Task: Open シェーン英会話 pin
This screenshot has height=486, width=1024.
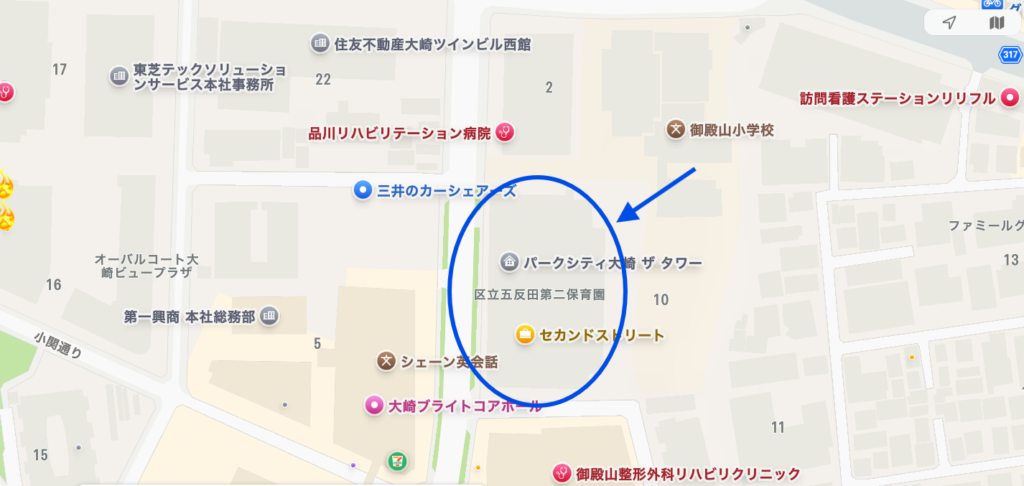Action: (x=385, y=361)
